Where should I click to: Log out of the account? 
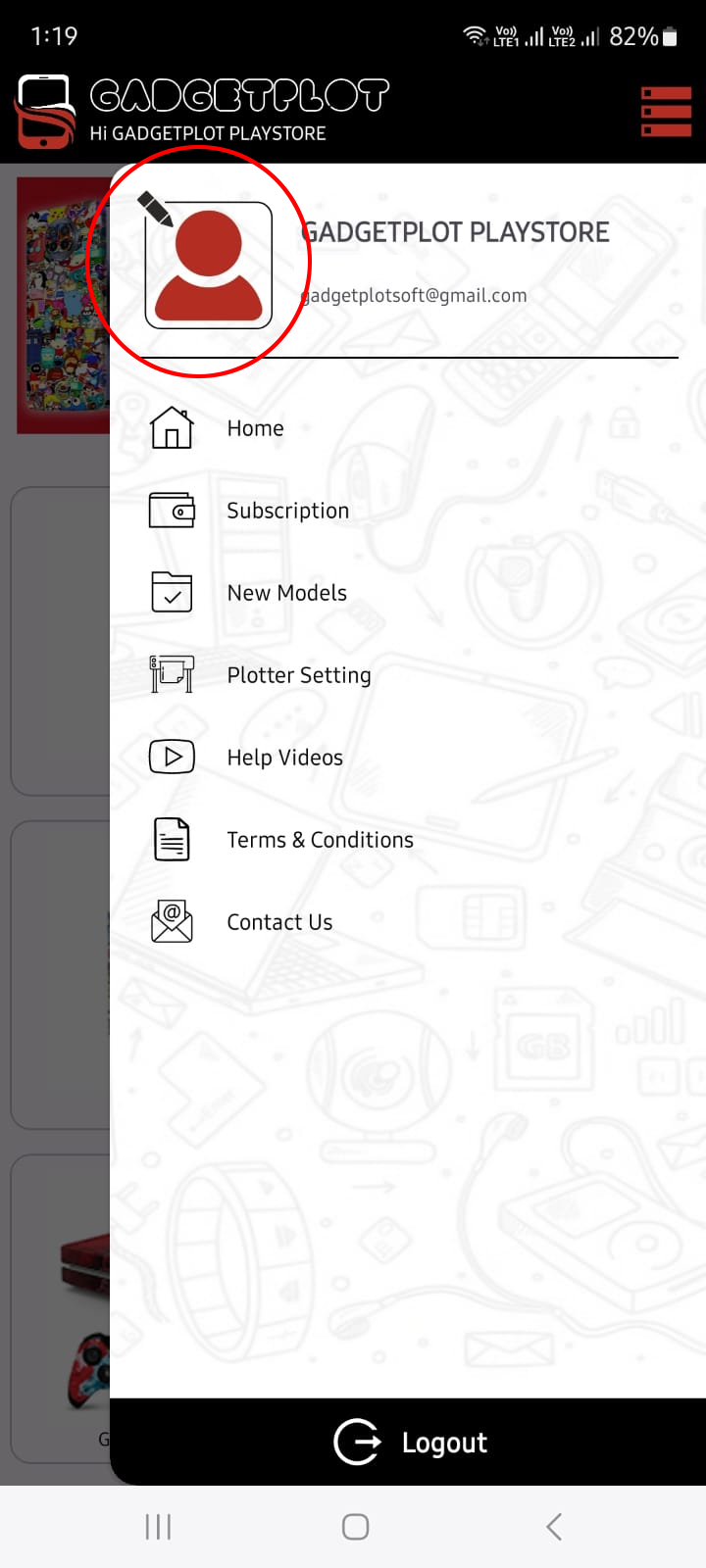click(410, 1443)
